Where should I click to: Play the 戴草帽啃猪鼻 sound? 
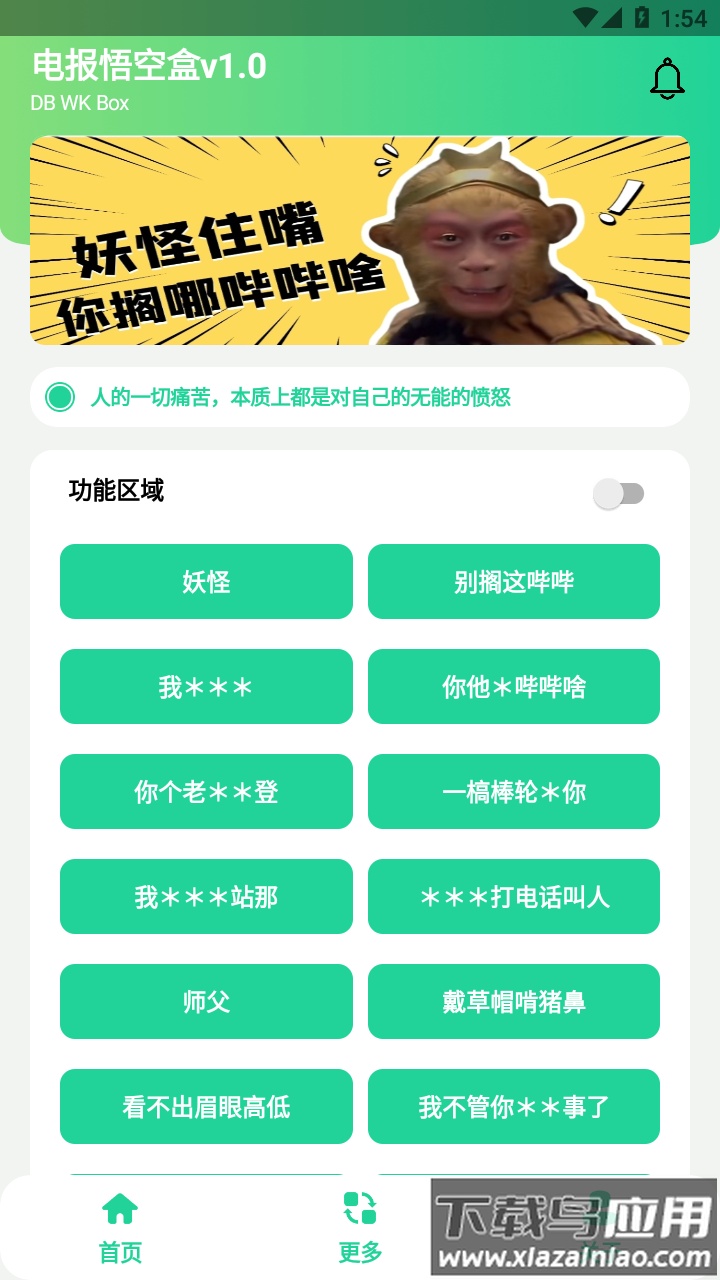(513, 1001)
